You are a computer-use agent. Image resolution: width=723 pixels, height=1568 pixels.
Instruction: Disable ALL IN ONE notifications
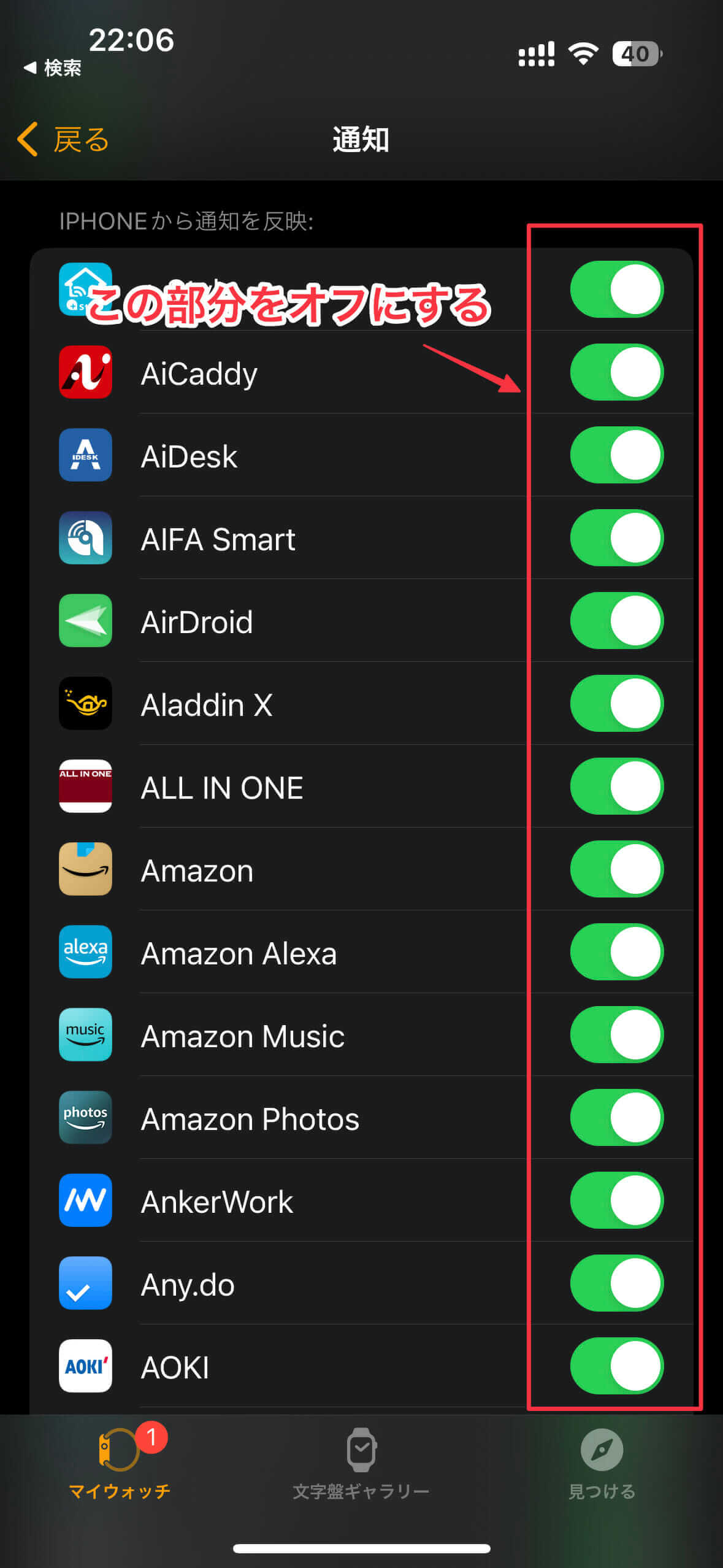[616, 786]
